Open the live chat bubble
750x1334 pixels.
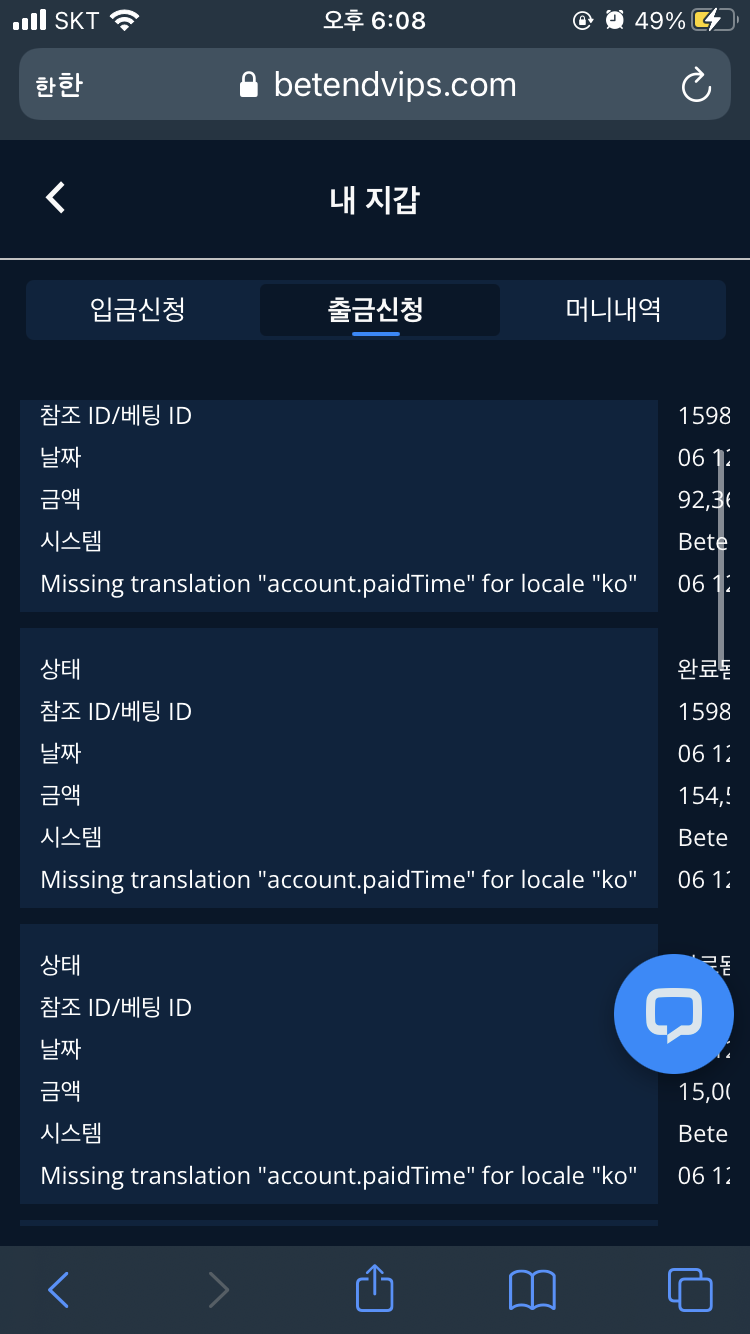(x=673, y=1013)
